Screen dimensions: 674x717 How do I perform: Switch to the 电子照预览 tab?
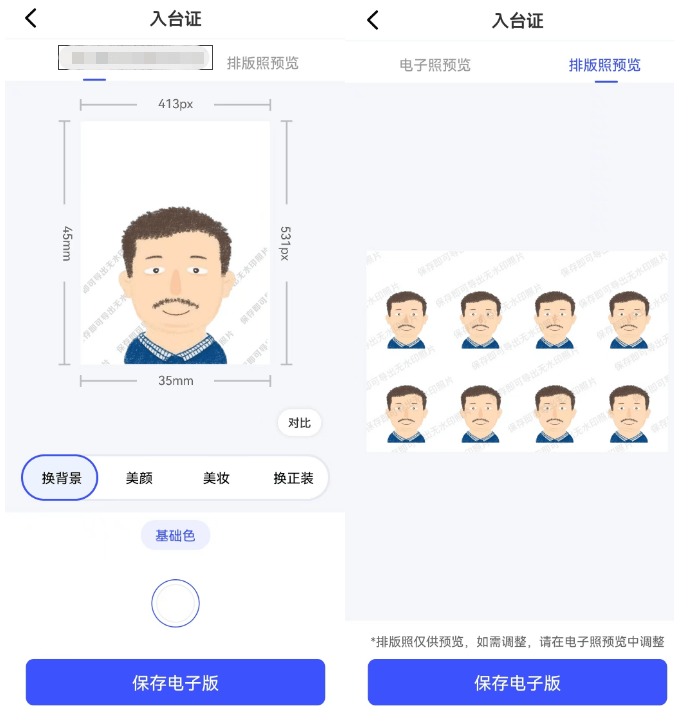coord(435,65)
